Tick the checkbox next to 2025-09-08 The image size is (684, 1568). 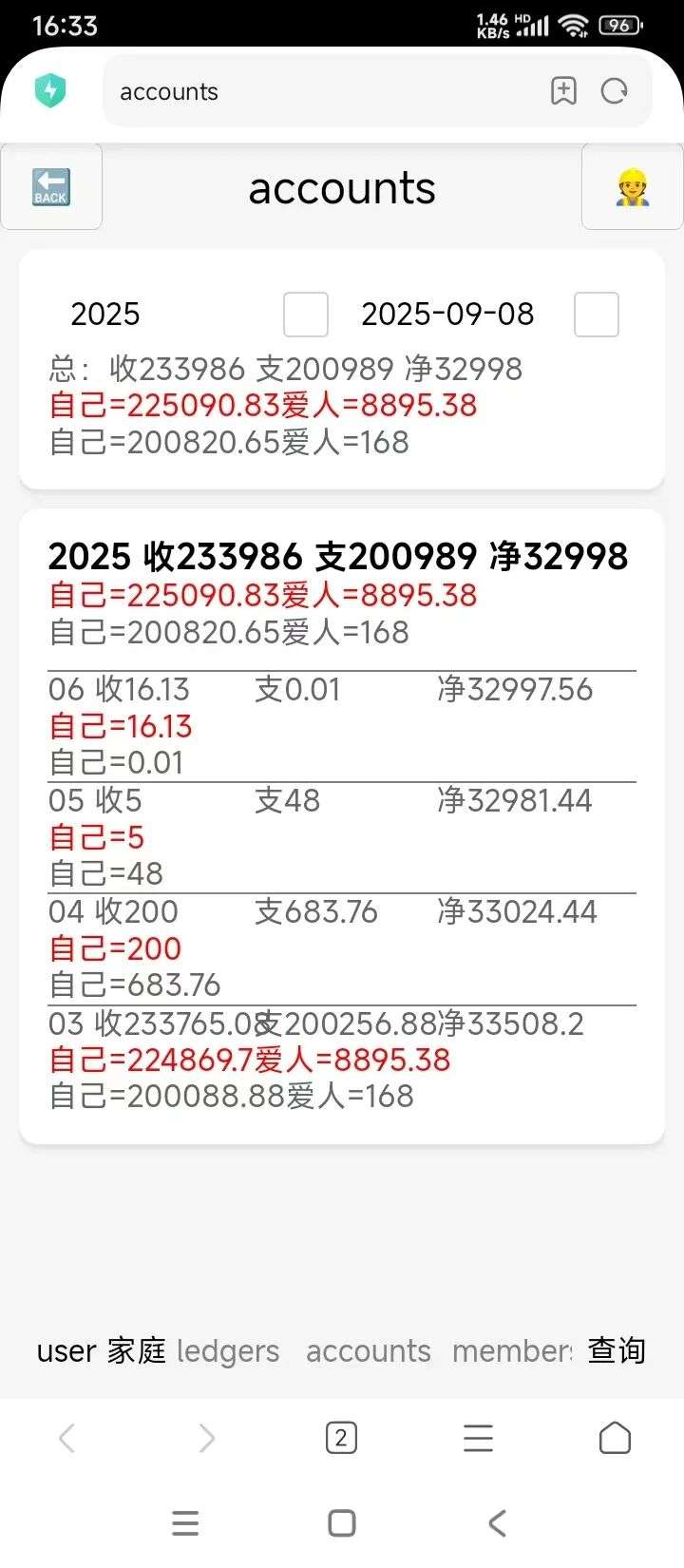[597, 315]
